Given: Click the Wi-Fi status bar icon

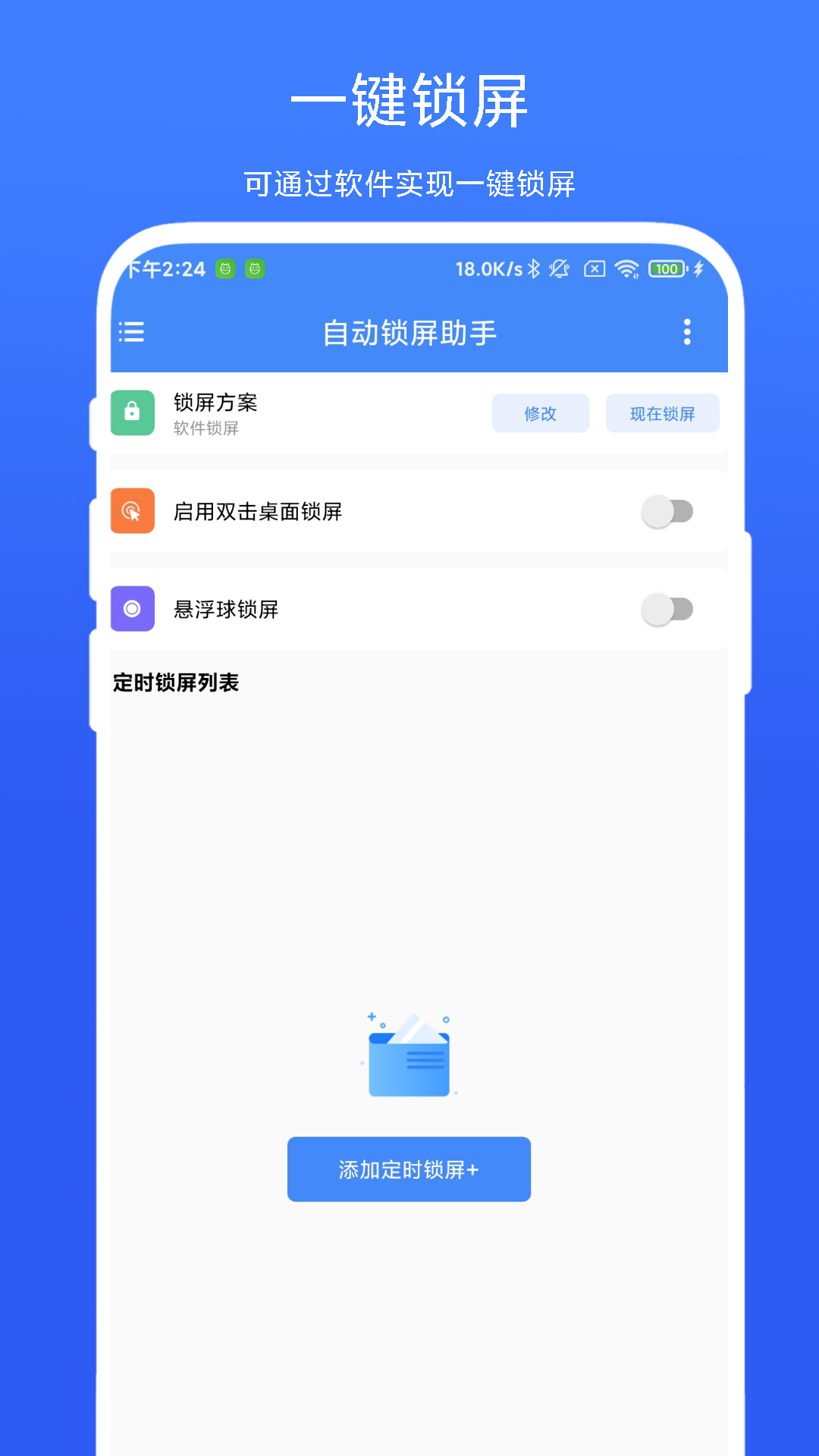Looking at the screenshot, I should pos(626,268).
